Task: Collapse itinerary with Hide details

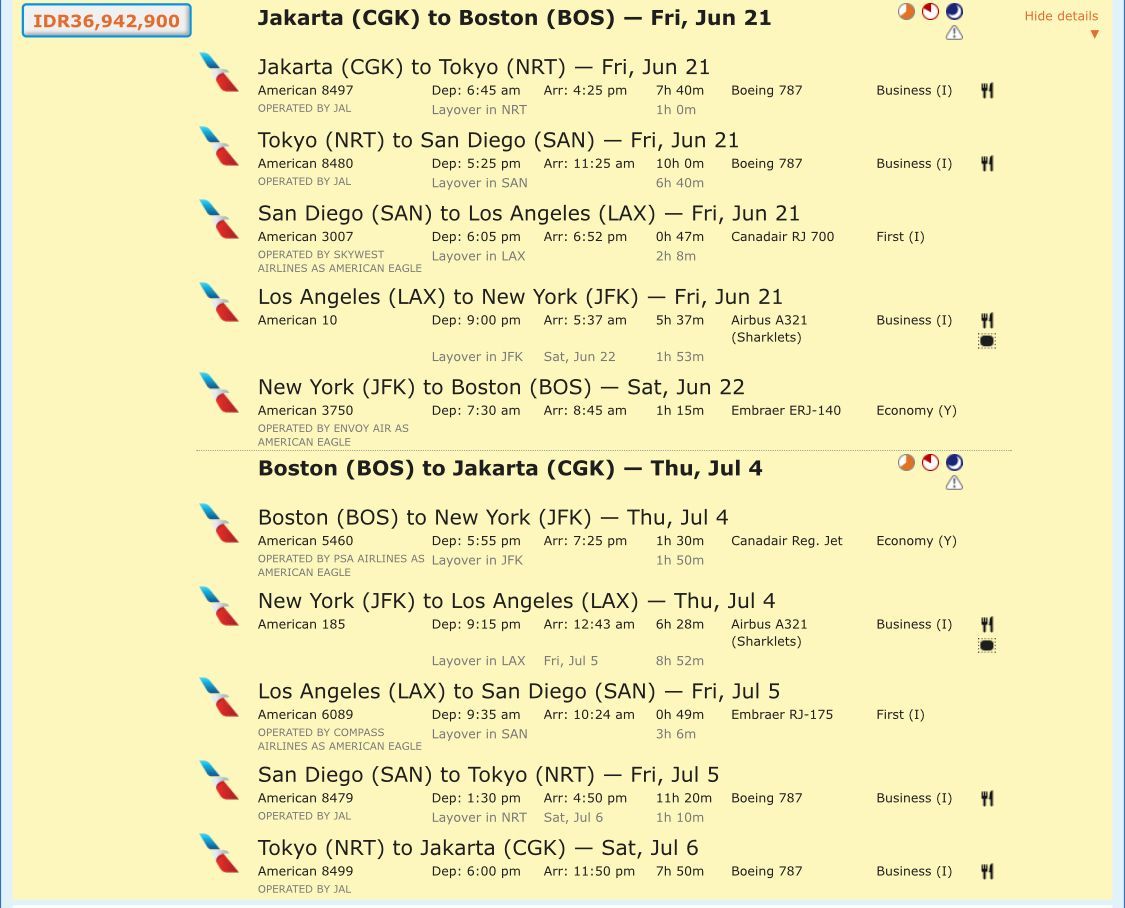Action: (x=1061, y=16)
